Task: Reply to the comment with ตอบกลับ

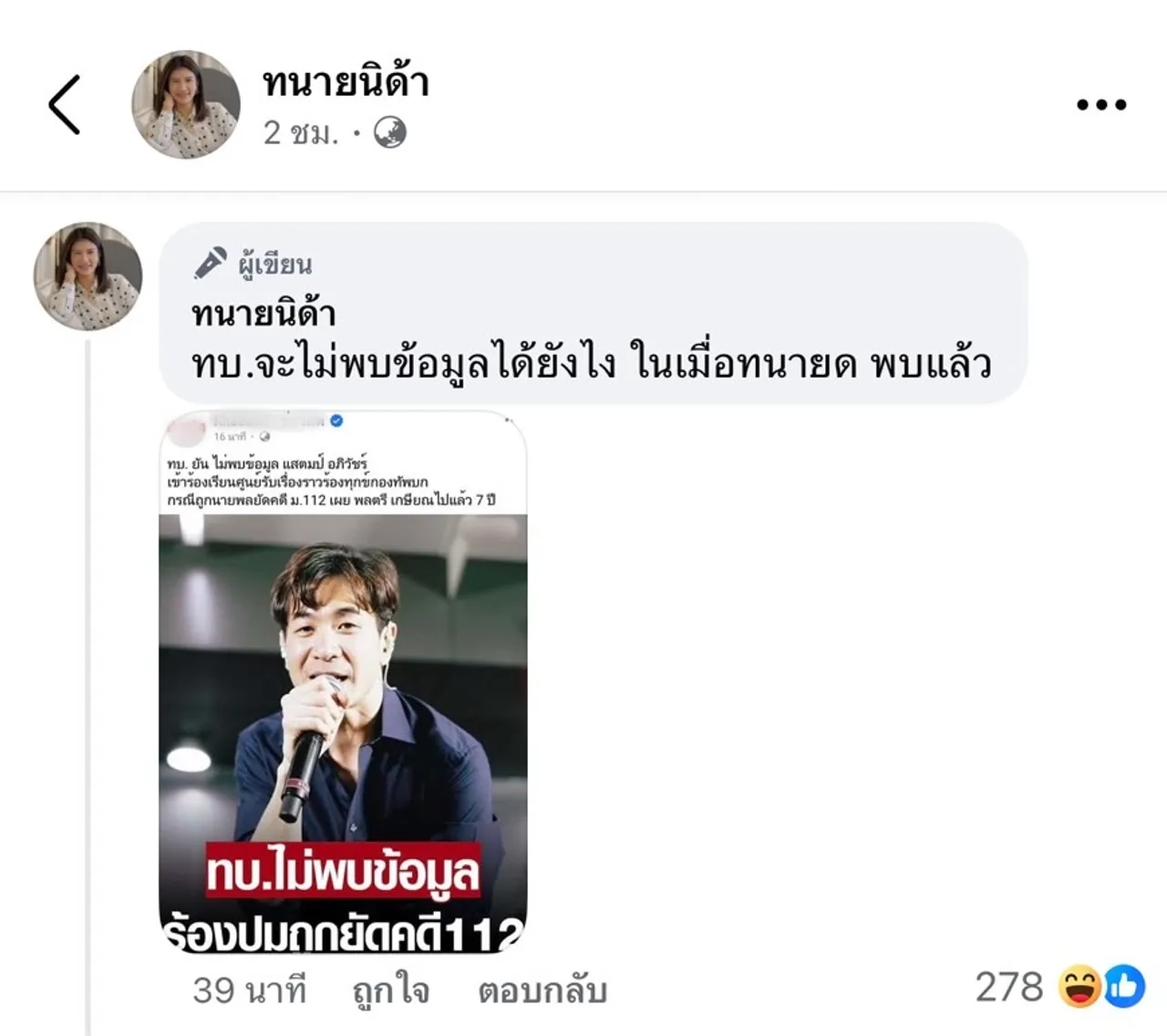Action: [542, 990]
